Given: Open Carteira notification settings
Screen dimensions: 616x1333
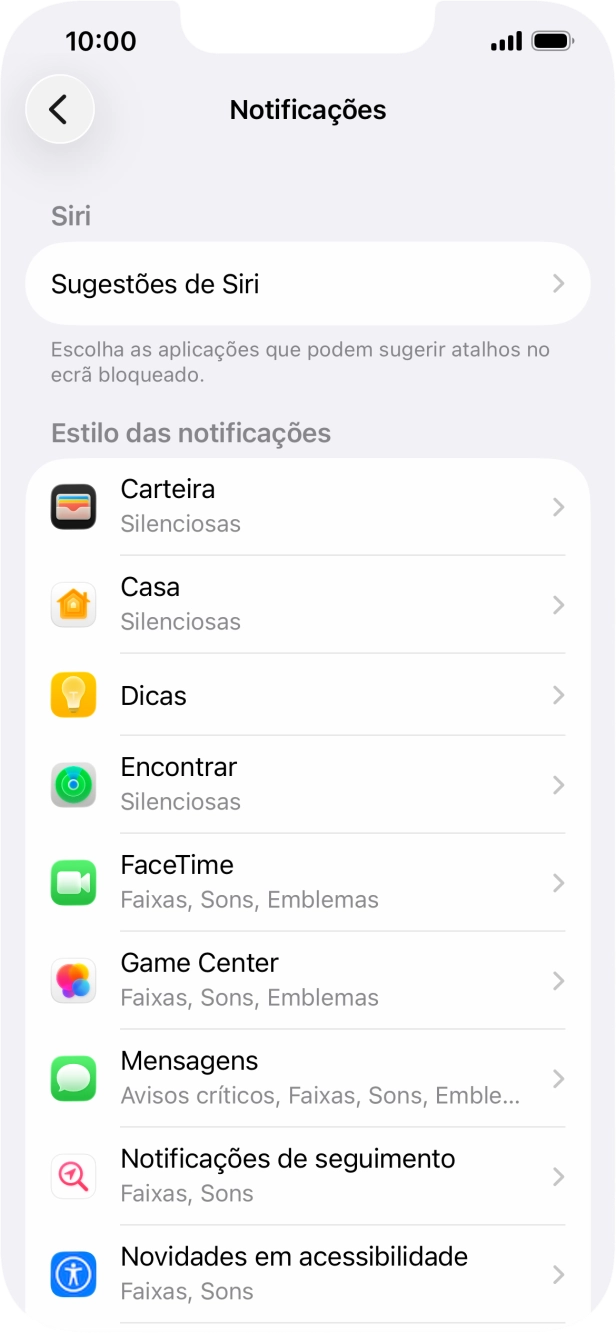Looking at the screenshot, I should point(307,506).
